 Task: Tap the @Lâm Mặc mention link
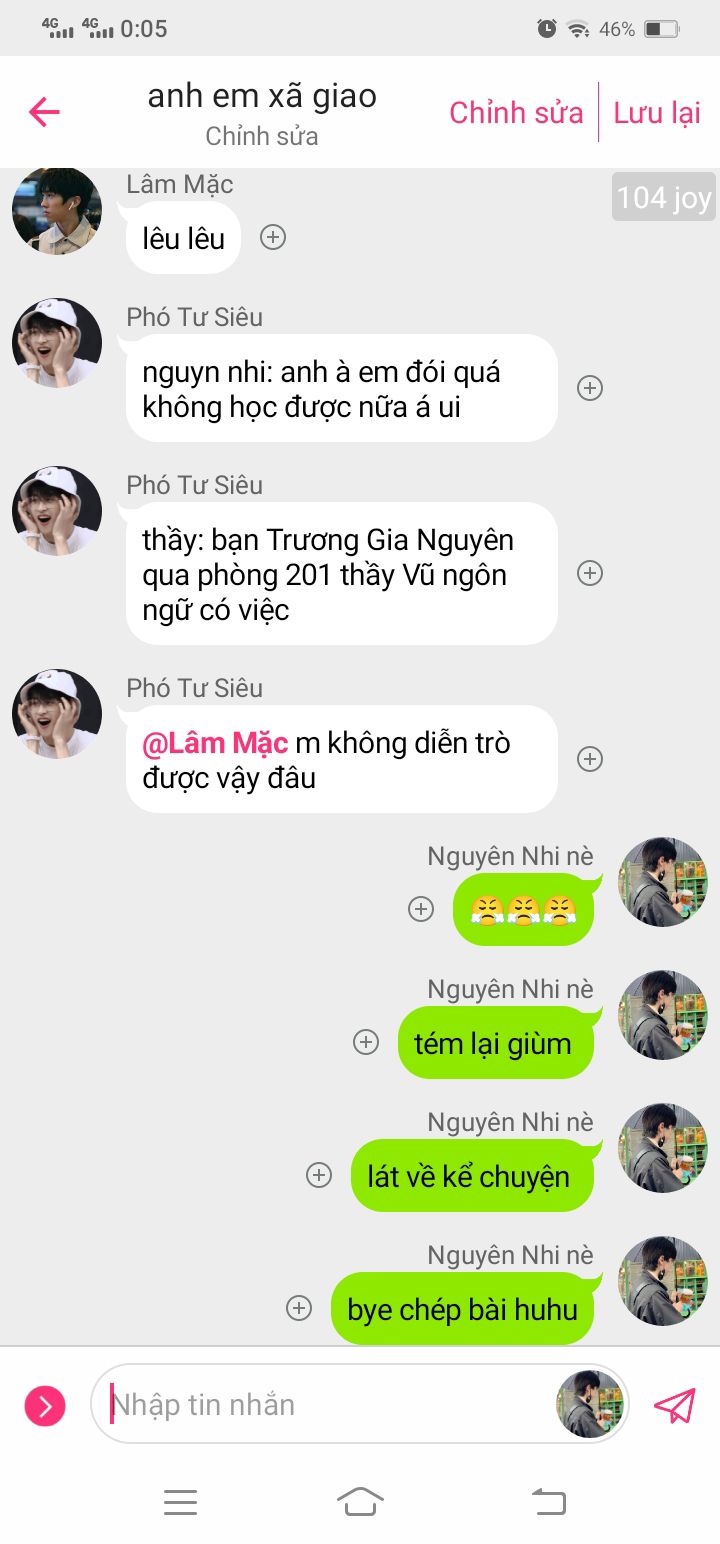[215, 743]
